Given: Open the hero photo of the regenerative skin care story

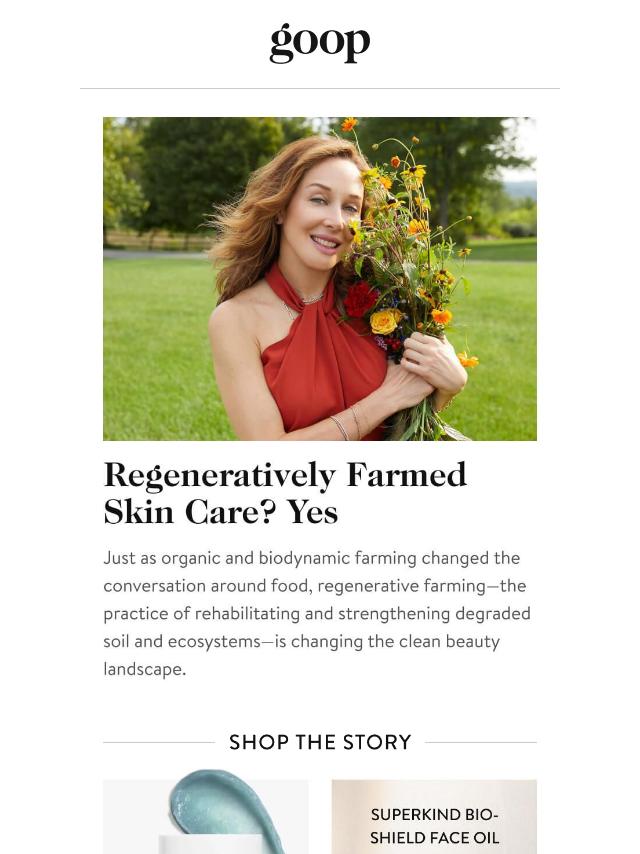Looking at the screenshot, I should [x=319, y=278].
